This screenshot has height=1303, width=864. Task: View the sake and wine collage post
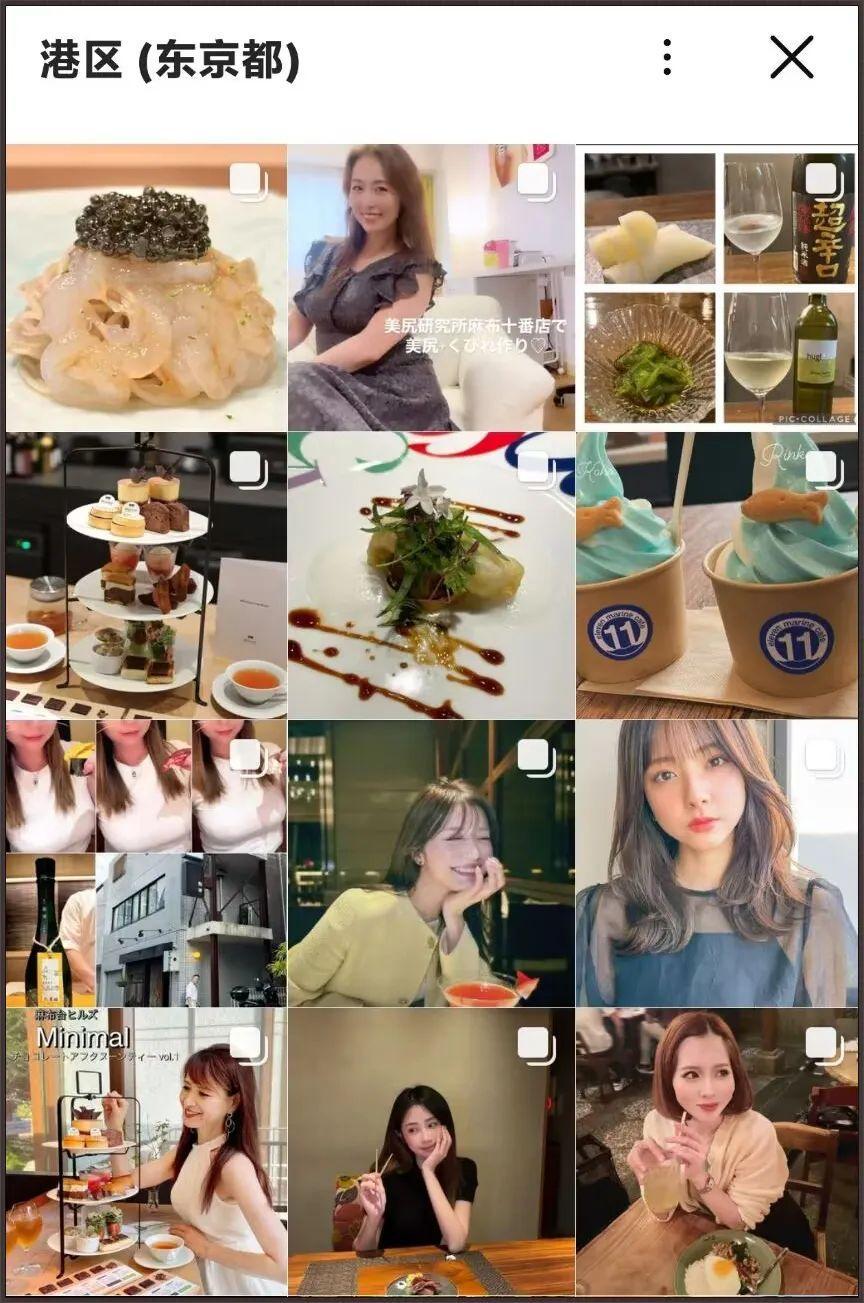click(717, 288)
